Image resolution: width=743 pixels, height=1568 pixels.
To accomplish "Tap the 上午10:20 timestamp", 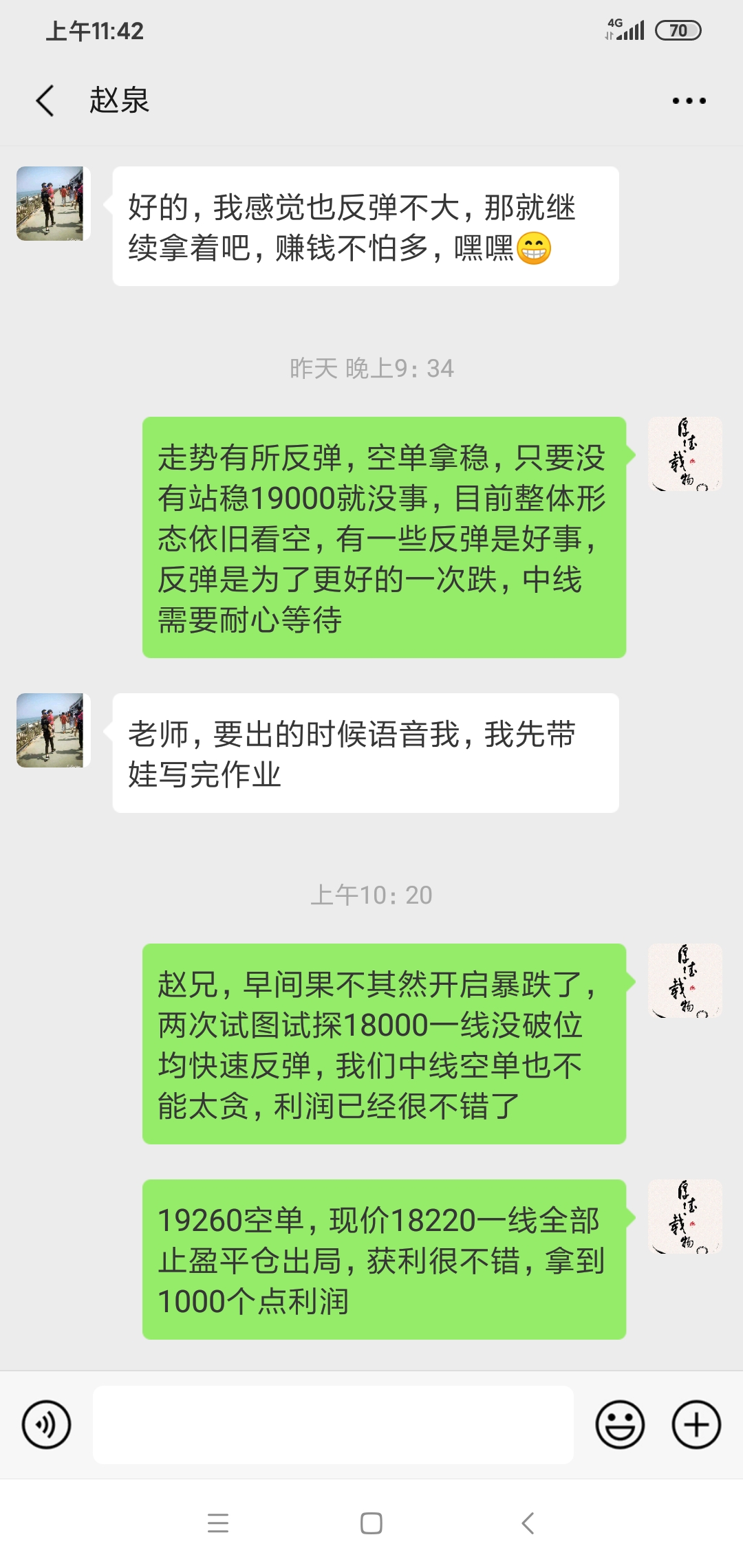I will (371, 895).
